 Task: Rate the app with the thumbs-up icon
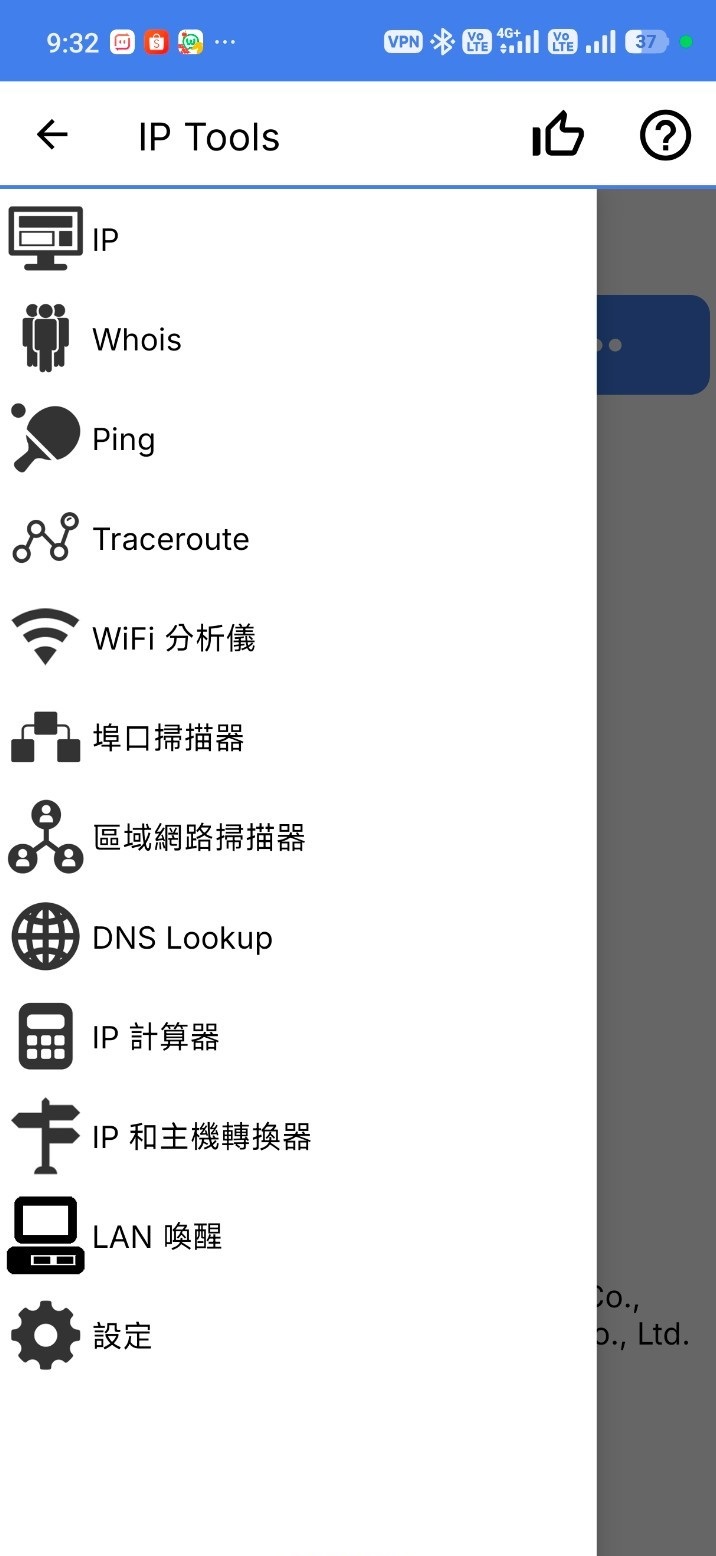(x=557, y=135)
